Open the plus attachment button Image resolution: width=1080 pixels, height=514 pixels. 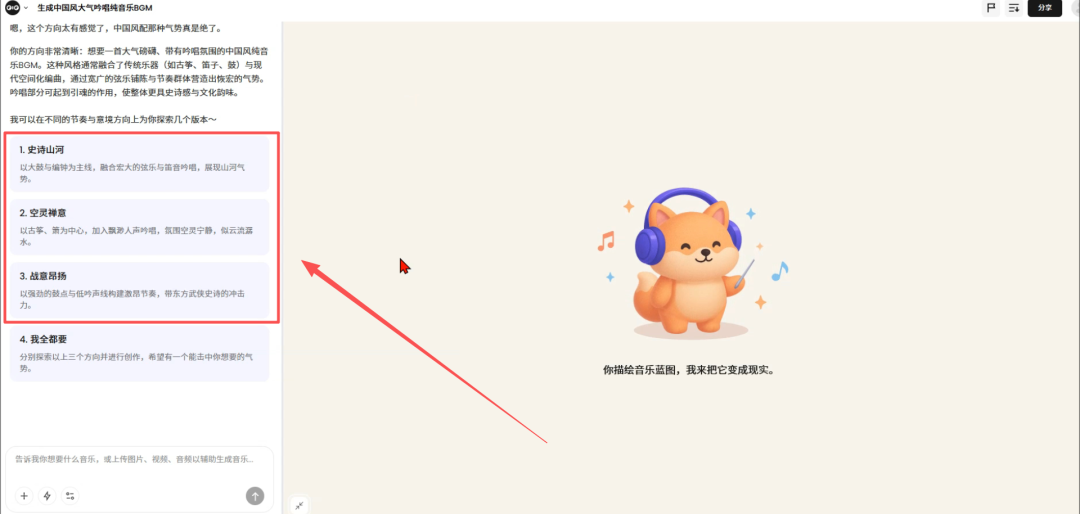click(x=24, y=495)
